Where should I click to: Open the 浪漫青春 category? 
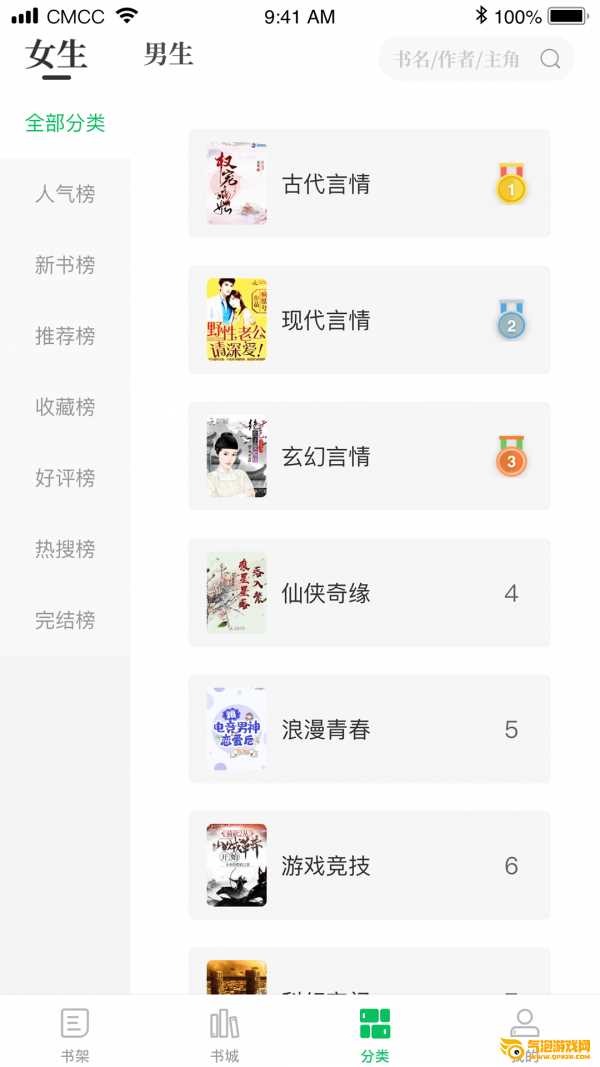click(x=369, y=730)
